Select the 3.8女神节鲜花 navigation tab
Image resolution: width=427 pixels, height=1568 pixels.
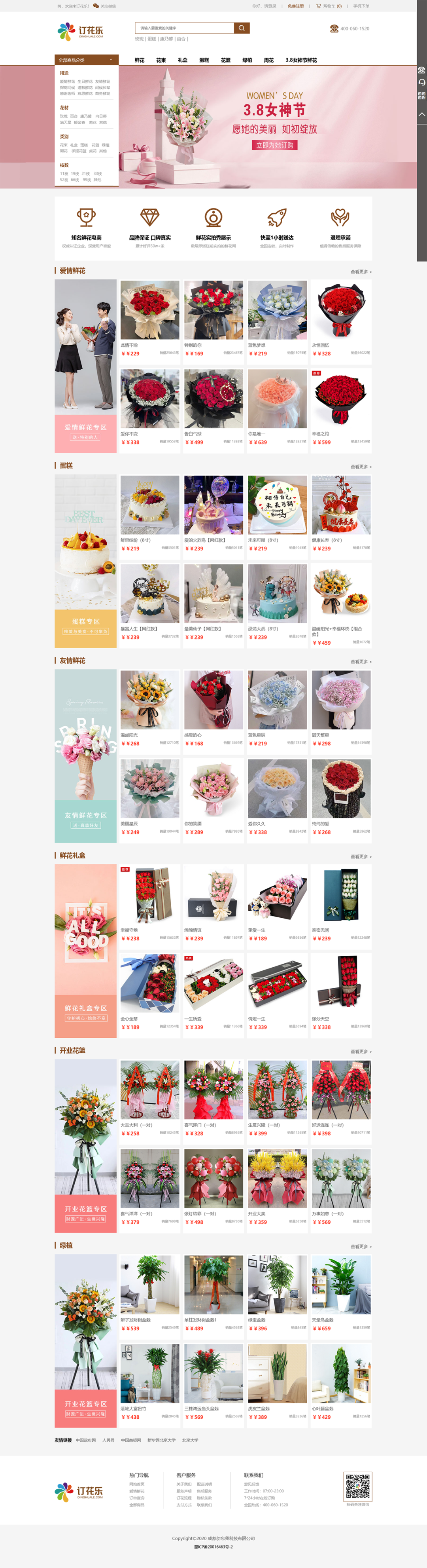301,60
